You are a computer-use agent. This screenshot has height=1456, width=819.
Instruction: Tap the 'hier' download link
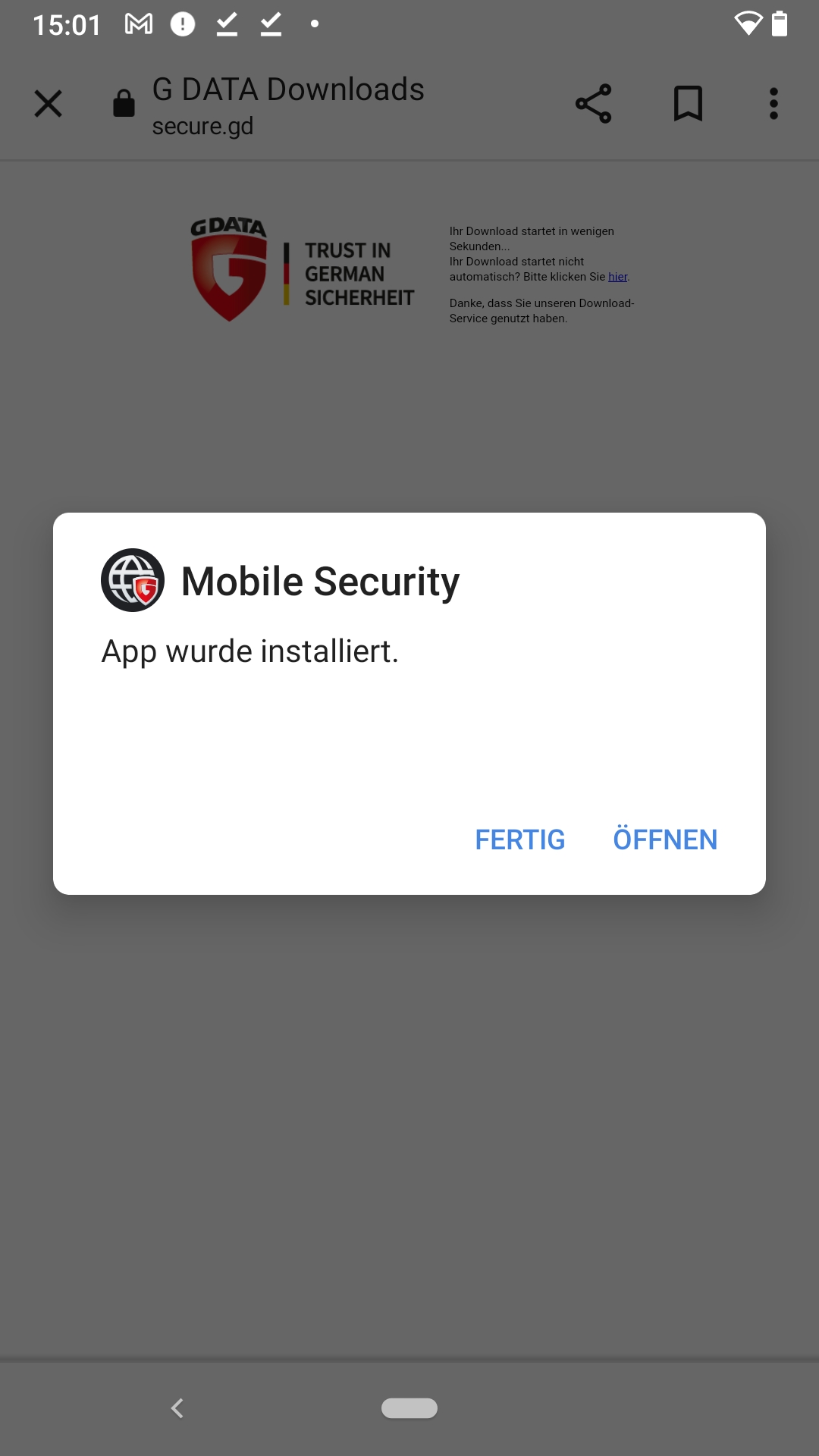pyautogui.click(x=617, y=277)
